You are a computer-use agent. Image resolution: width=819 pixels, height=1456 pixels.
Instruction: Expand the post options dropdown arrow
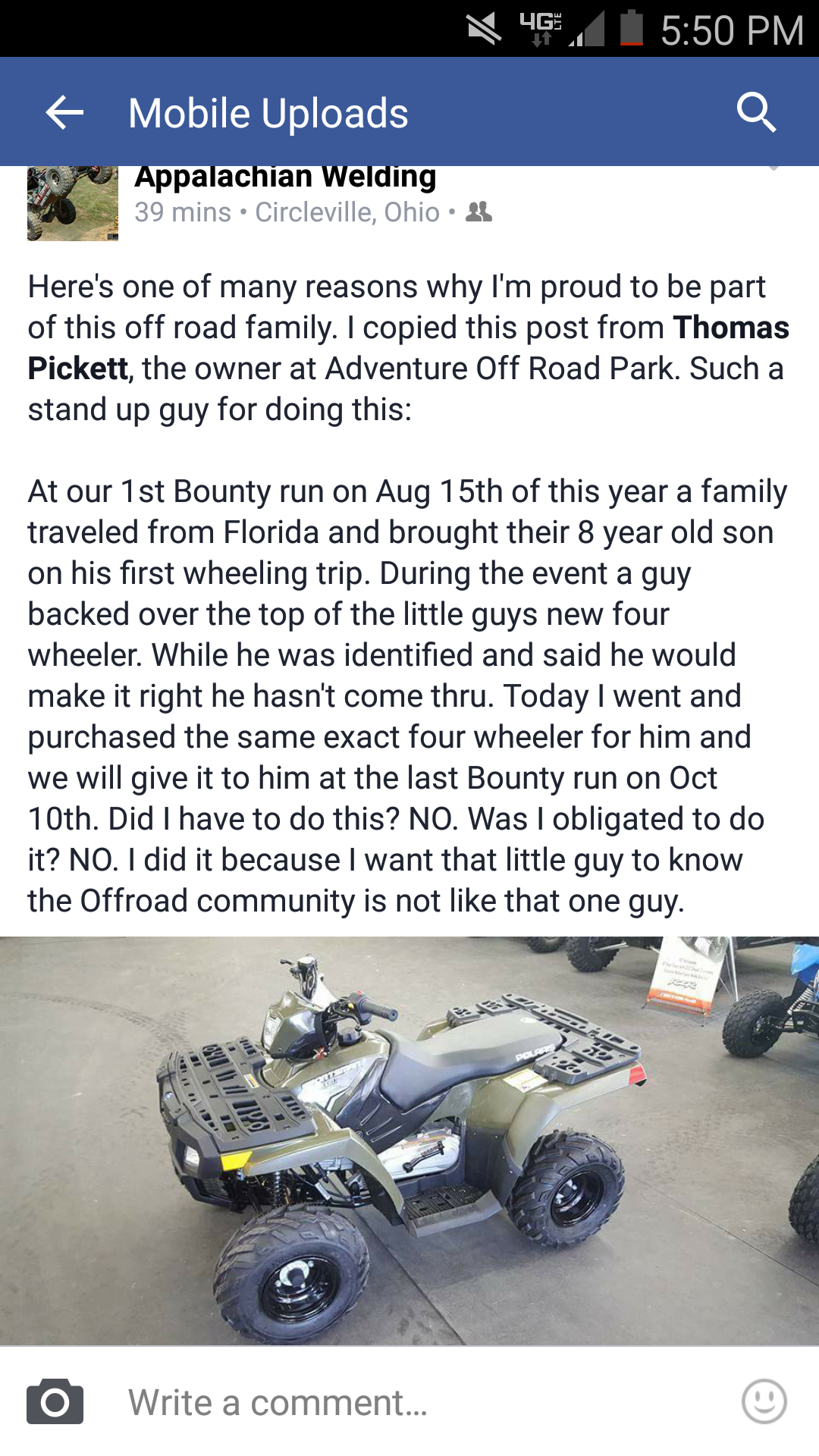[x=773, y=168]
